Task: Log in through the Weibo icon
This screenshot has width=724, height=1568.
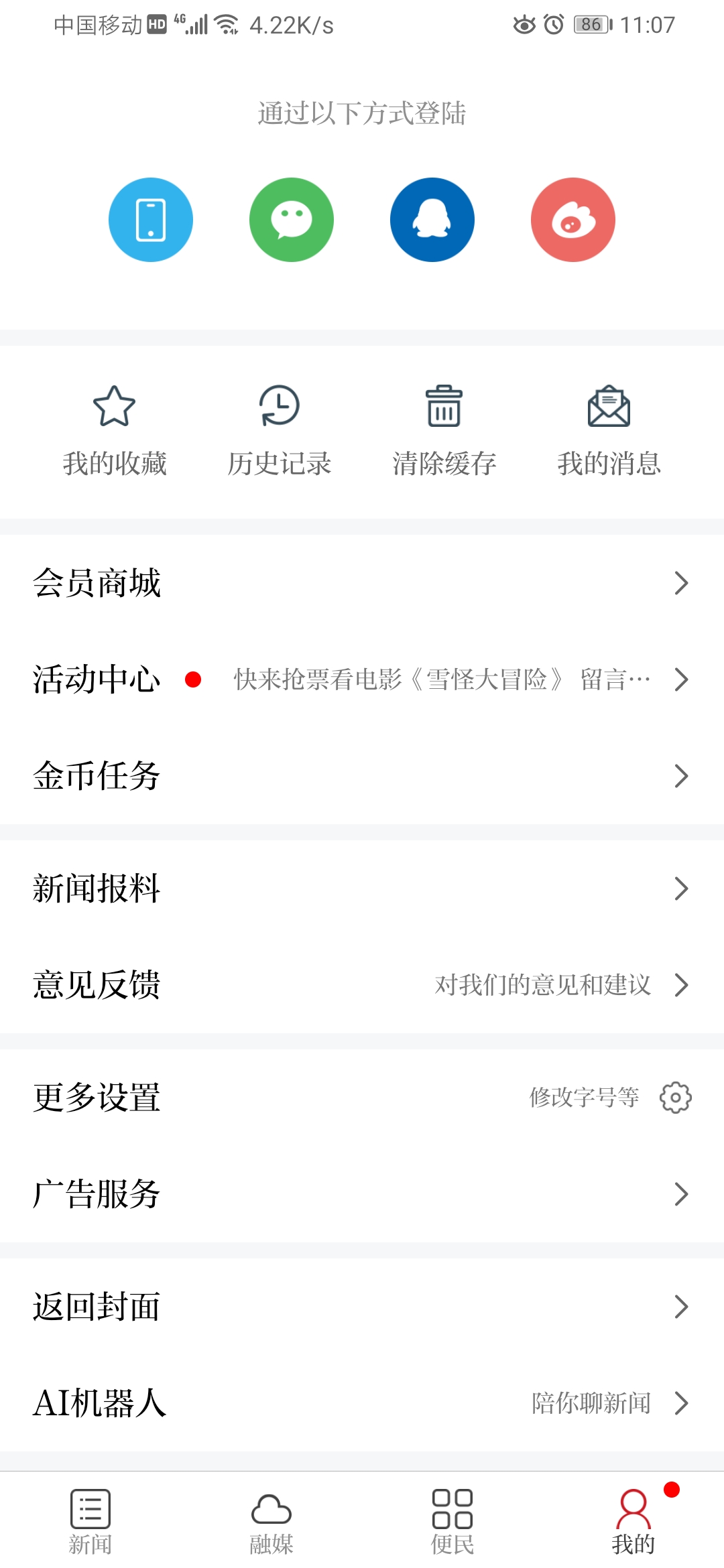Action: pos(573,219)
